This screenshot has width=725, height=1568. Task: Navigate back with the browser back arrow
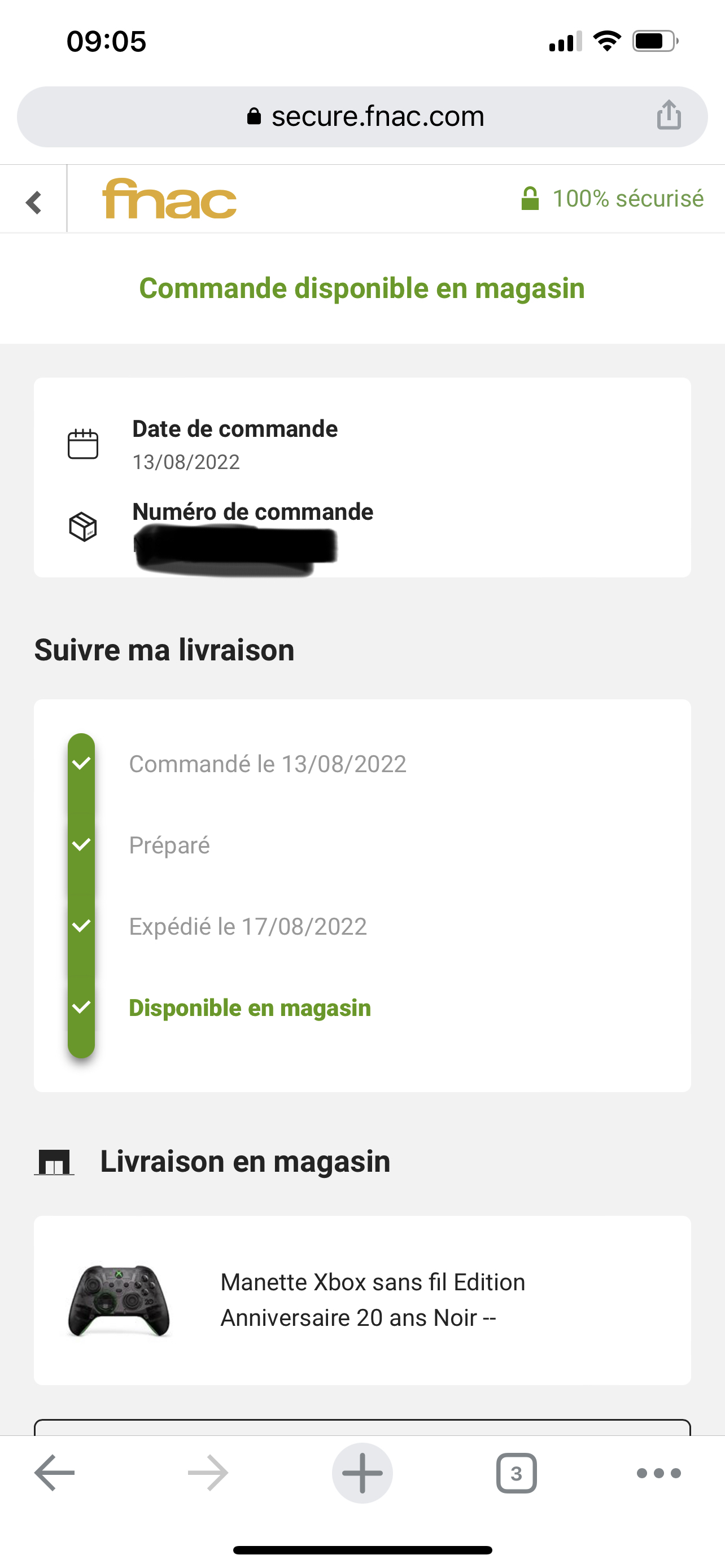(x=55, y=1473)
